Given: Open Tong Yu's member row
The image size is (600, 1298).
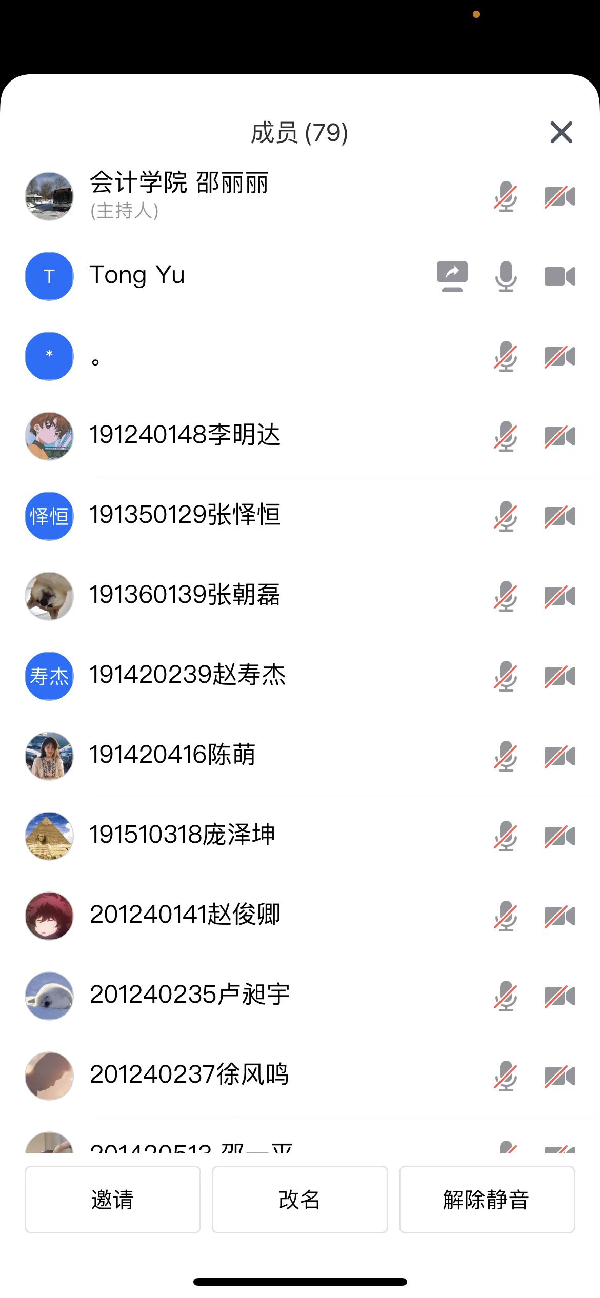Looking at the screenshot, I should point(137,276).
